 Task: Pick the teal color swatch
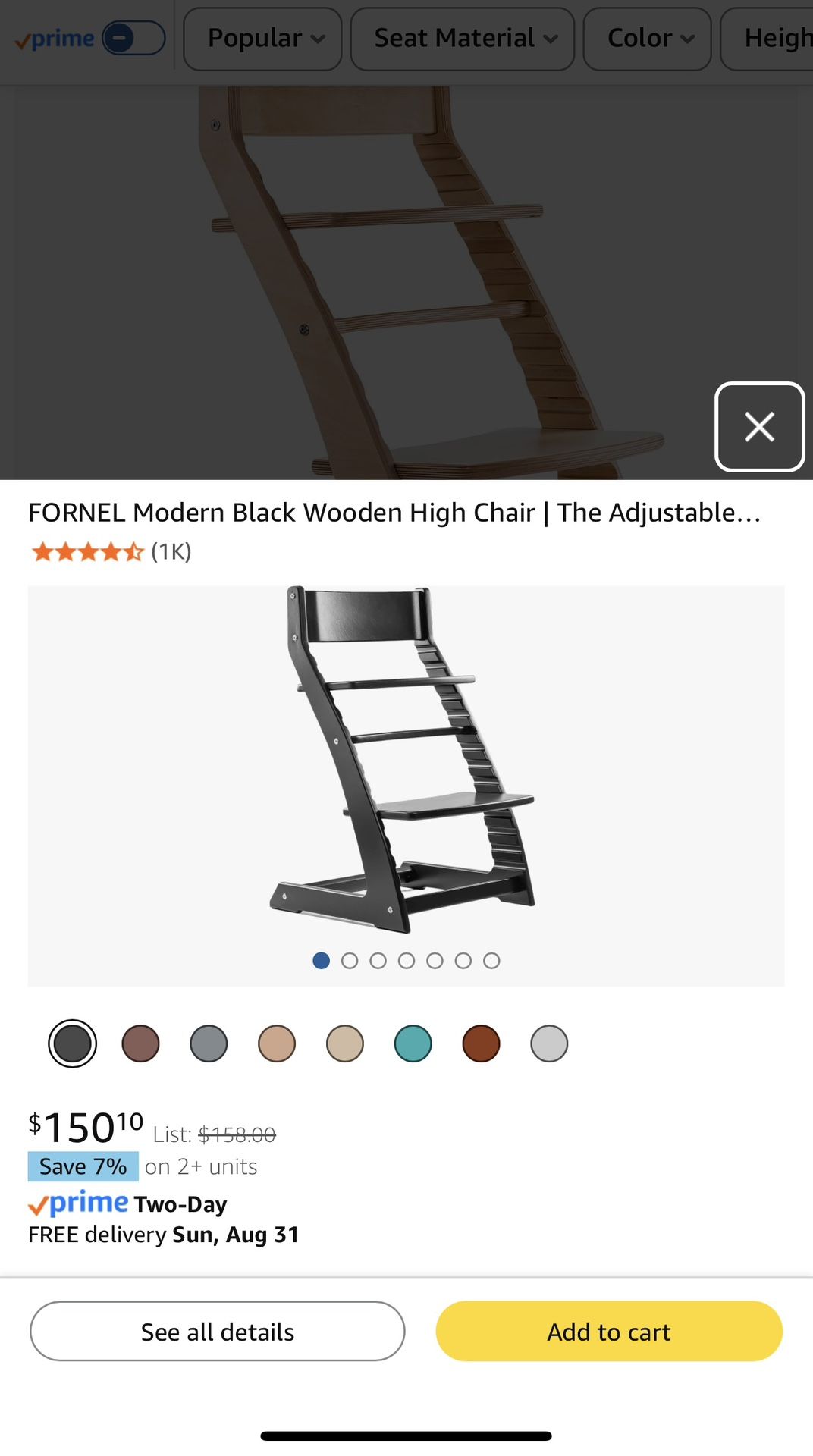pos(413,1043)
